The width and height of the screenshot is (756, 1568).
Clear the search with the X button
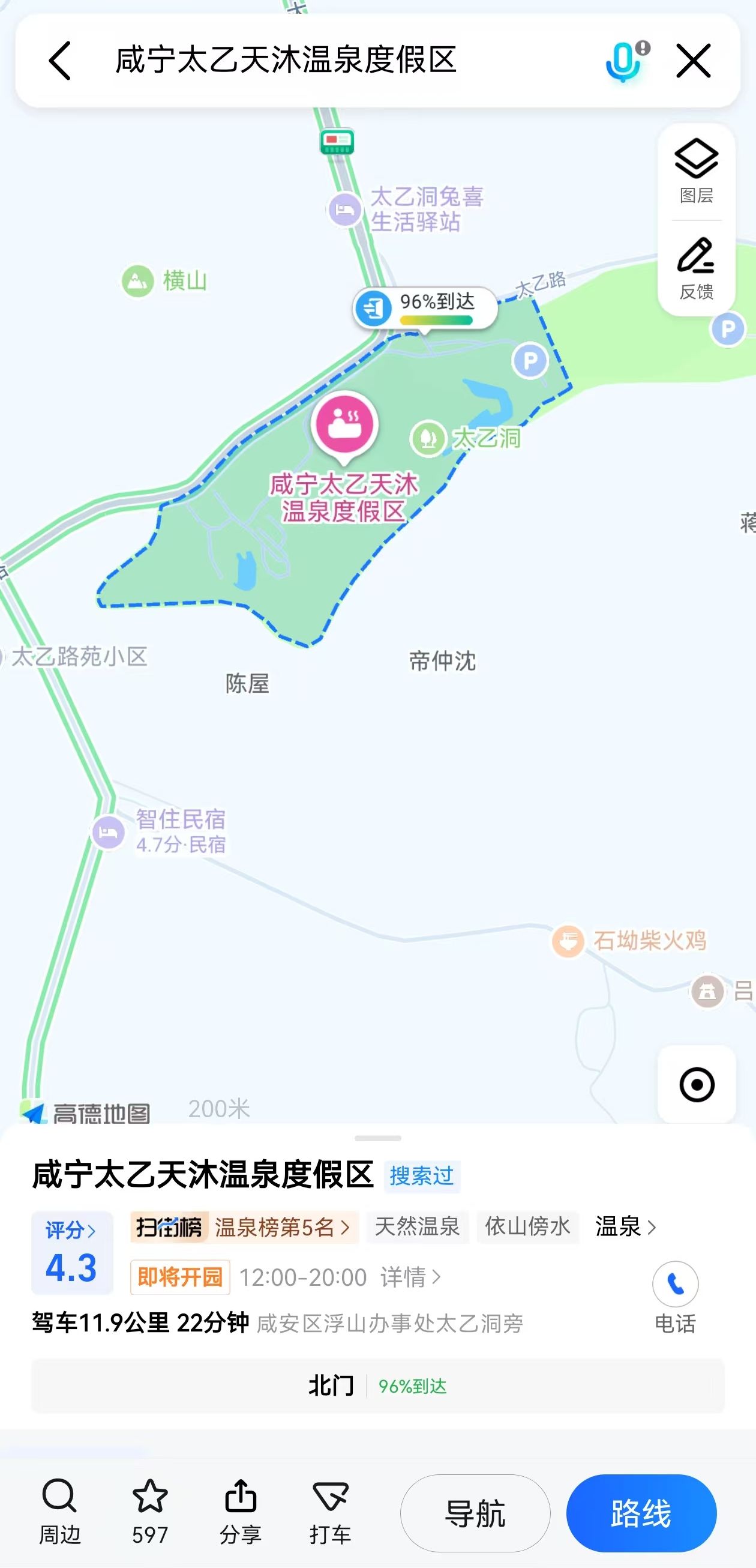point(694,60)
